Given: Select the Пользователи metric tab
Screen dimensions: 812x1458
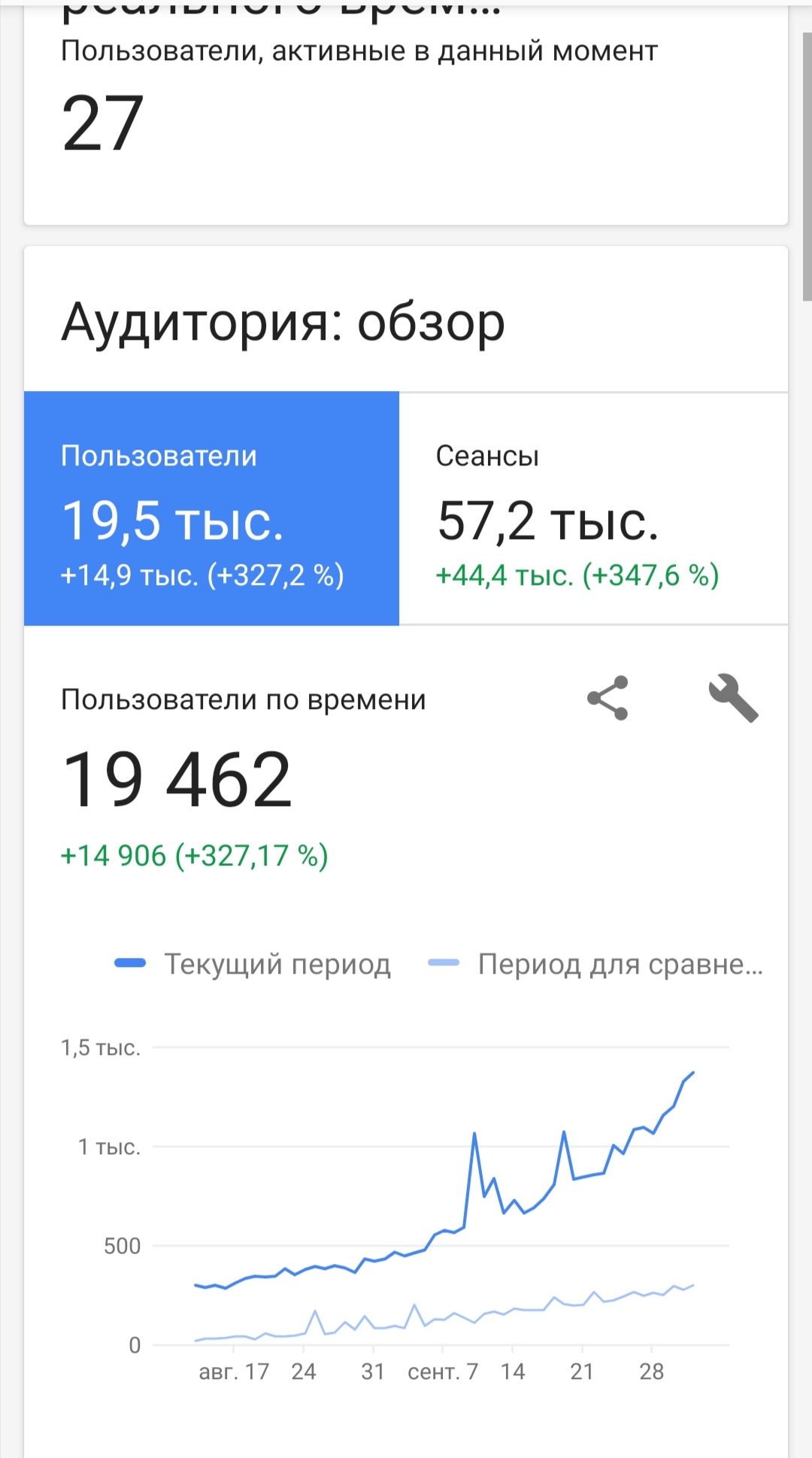Looking at the screenshot, I should tap(211, 508).
